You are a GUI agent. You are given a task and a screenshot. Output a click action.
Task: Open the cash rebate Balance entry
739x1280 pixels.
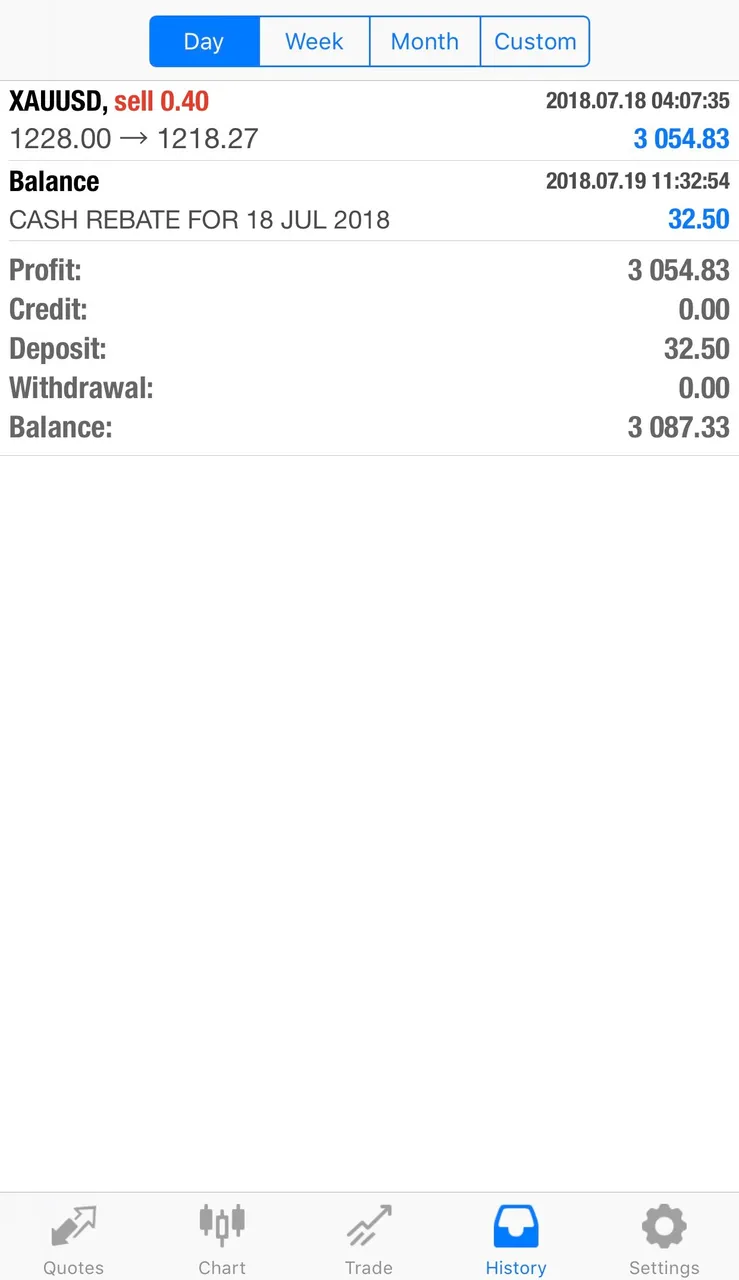369,200
